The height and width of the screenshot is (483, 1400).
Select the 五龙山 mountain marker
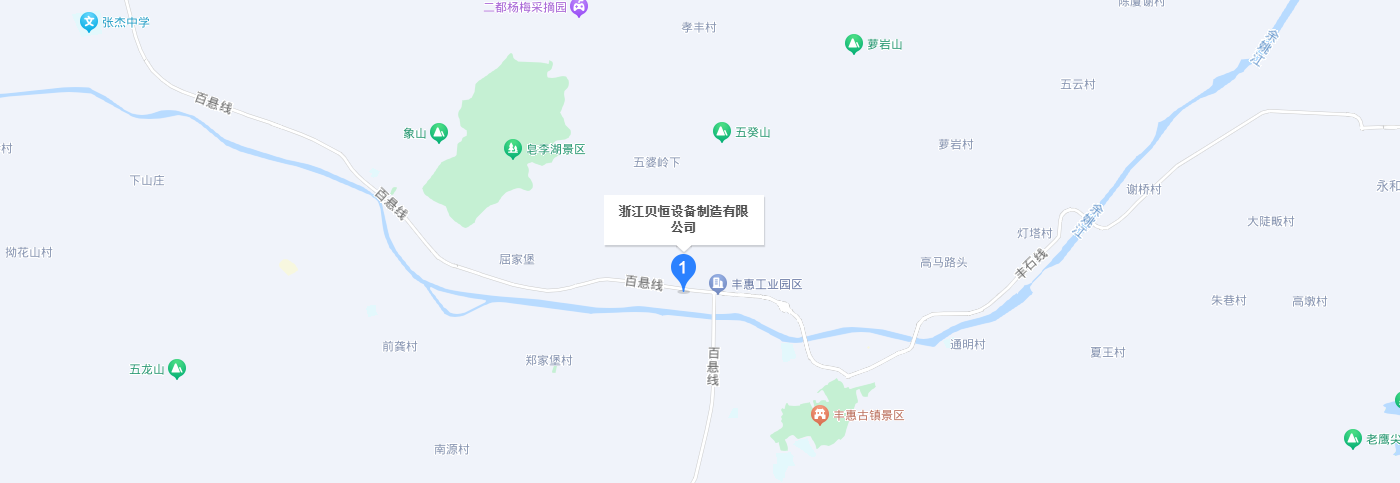pyautogui.click(x=177, y=369)
